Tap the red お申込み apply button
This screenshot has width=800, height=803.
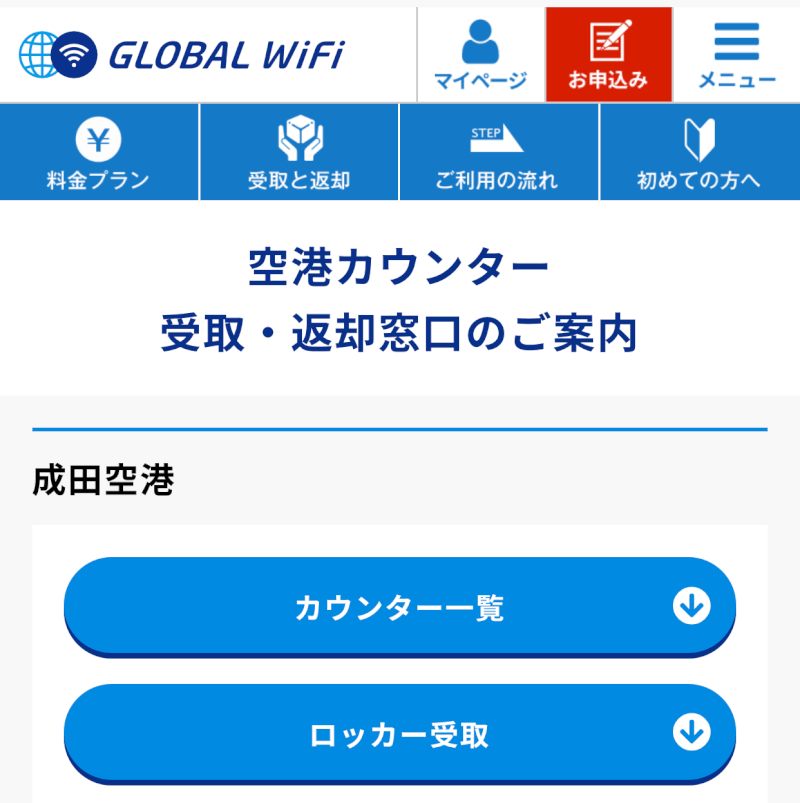(x=608, y=54)
